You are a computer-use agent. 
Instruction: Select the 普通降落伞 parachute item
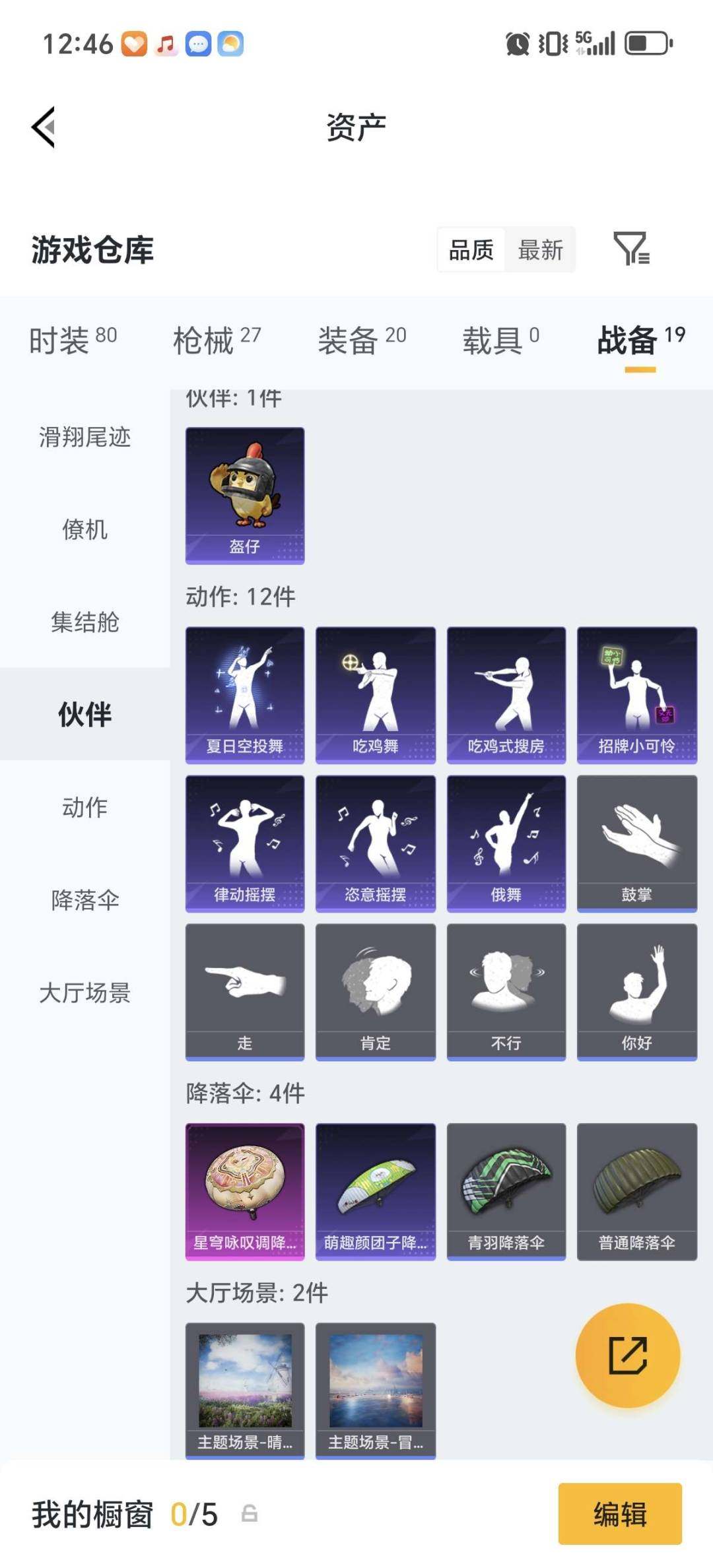(x=638, y=1191)
